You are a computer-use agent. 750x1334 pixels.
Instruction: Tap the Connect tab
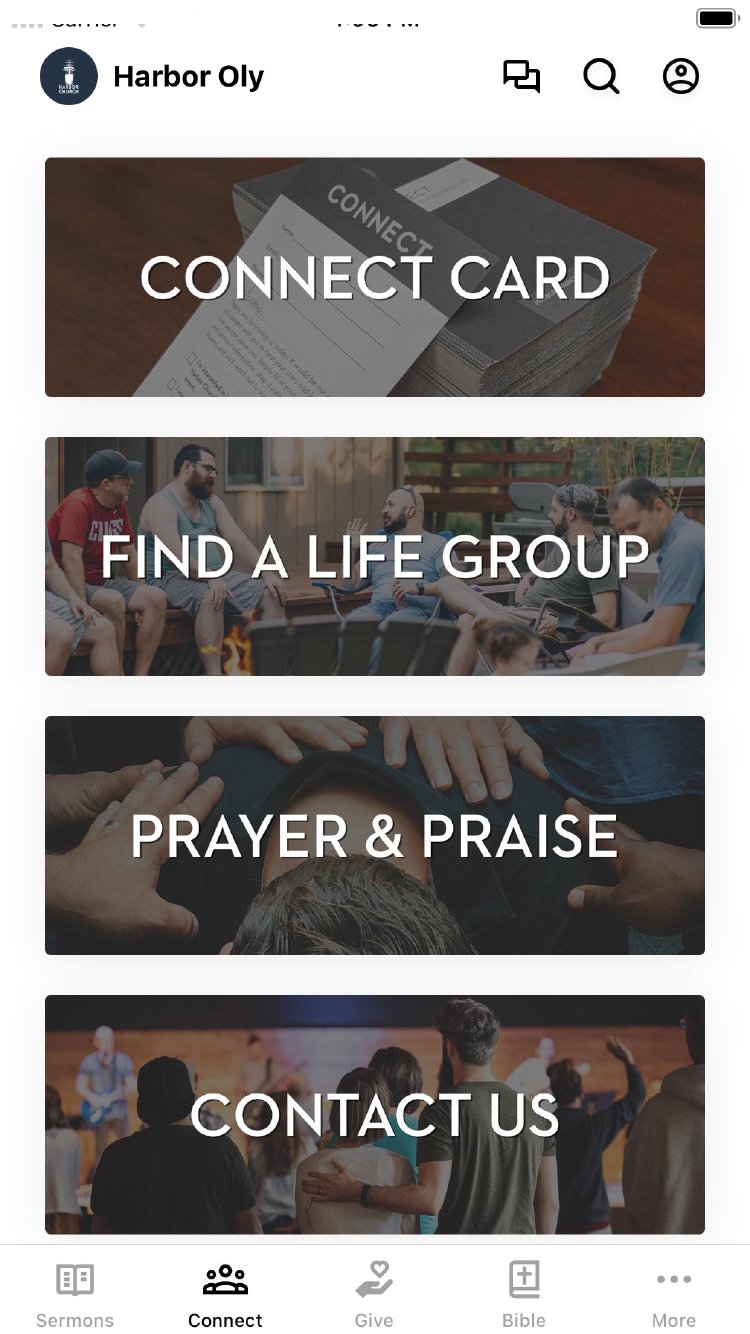pos(225,1294)
